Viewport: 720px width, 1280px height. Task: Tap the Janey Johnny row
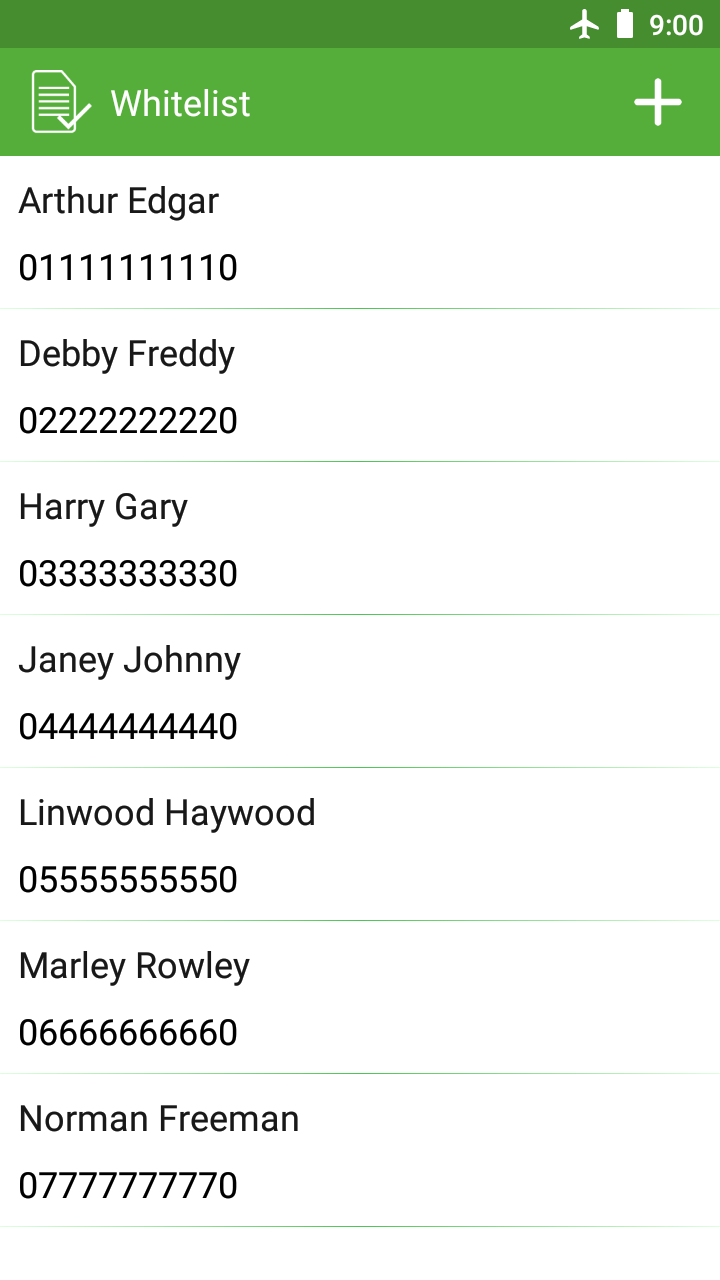pos(360,692)
